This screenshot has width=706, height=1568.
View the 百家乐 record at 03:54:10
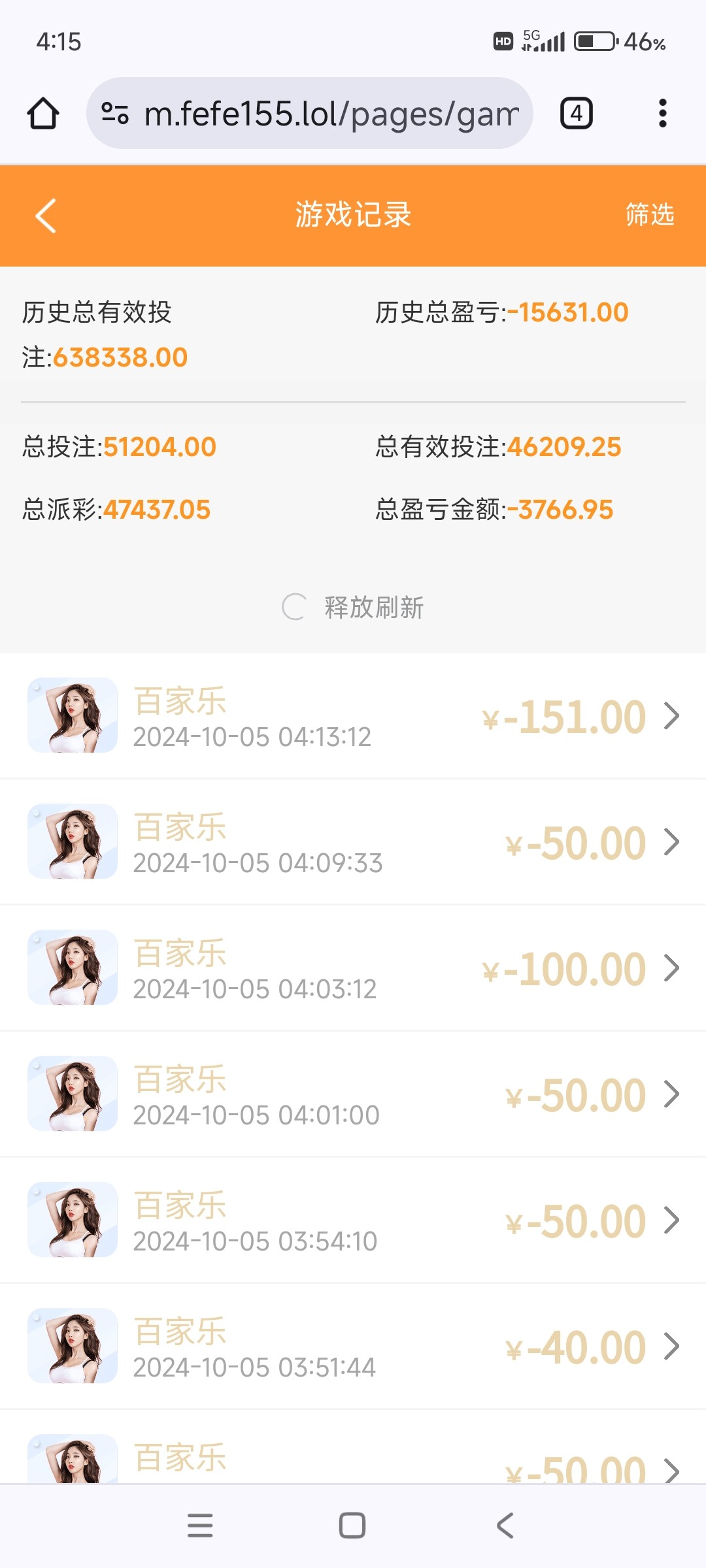tap(353, 1220)
